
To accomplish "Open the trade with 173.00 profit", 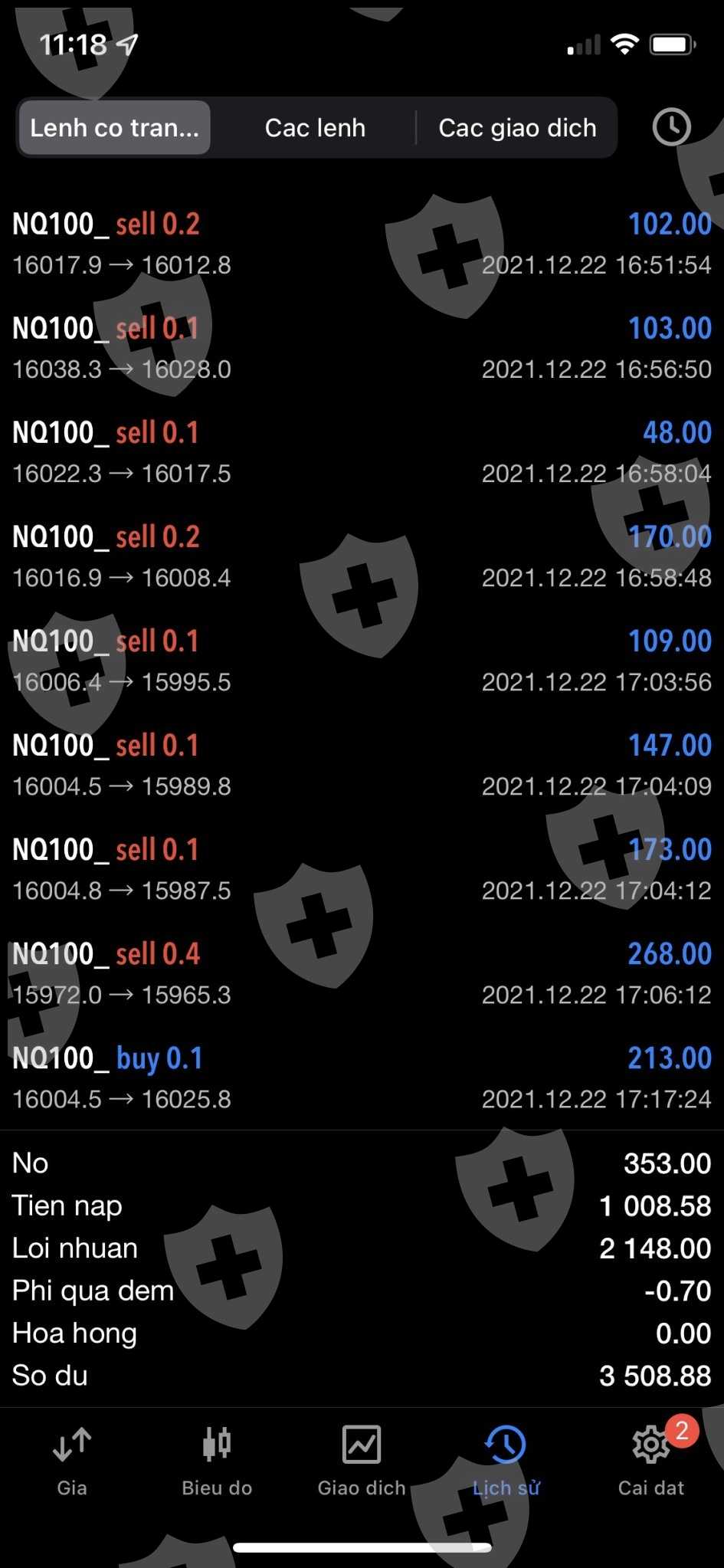I will click(x=362, y=869).
